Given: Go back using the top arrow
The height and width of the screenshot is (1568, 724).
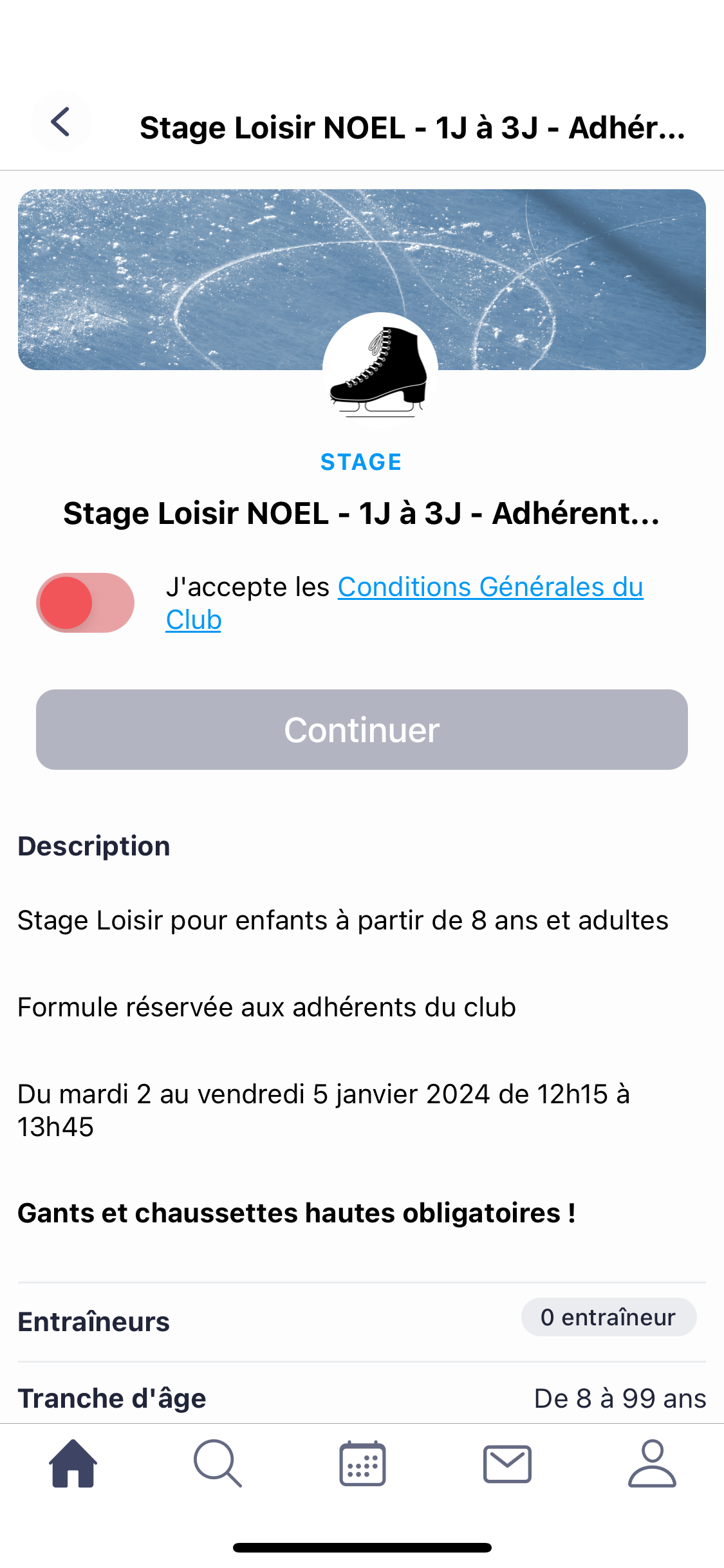Looking at the screenshot, I should 61,122.
